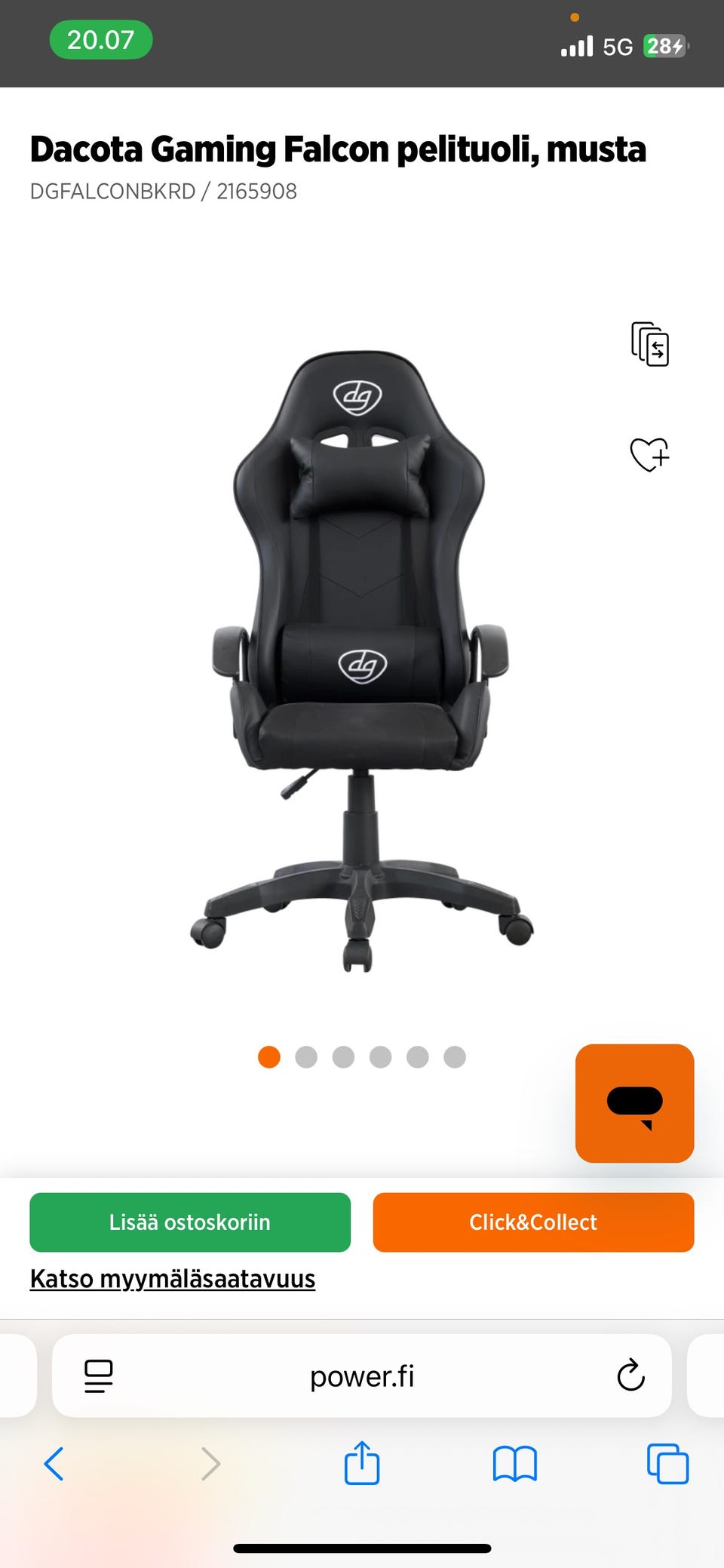Open the orange chat support button
The height and width of the screenshot is (1568, 724).
point(634,1103)
